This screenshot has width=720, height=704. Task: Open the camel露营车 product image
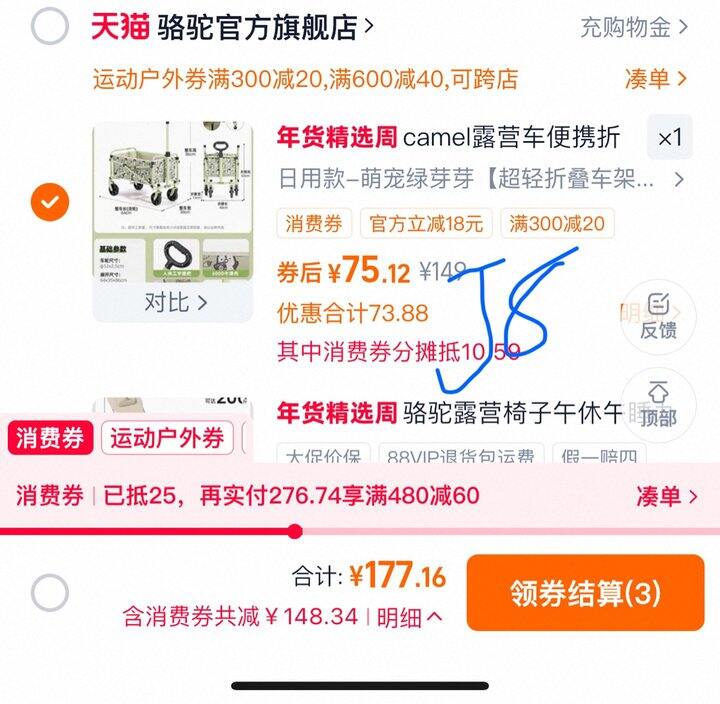[173, 202]
